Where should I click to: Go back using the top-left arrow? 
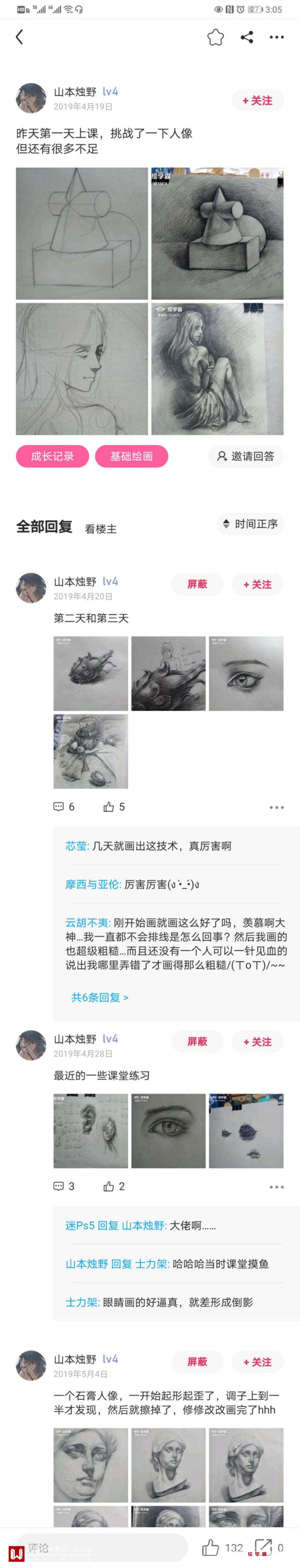19,37
